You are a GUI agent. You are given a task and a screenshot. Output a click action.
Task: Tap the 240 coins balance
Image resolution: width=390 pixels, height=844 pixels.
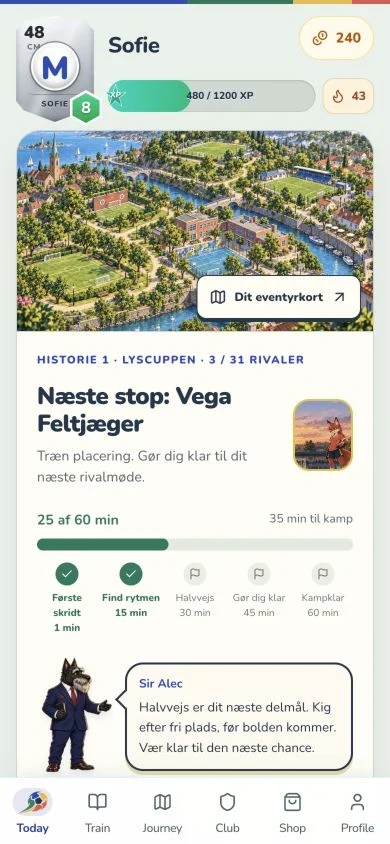click(336, 38)
